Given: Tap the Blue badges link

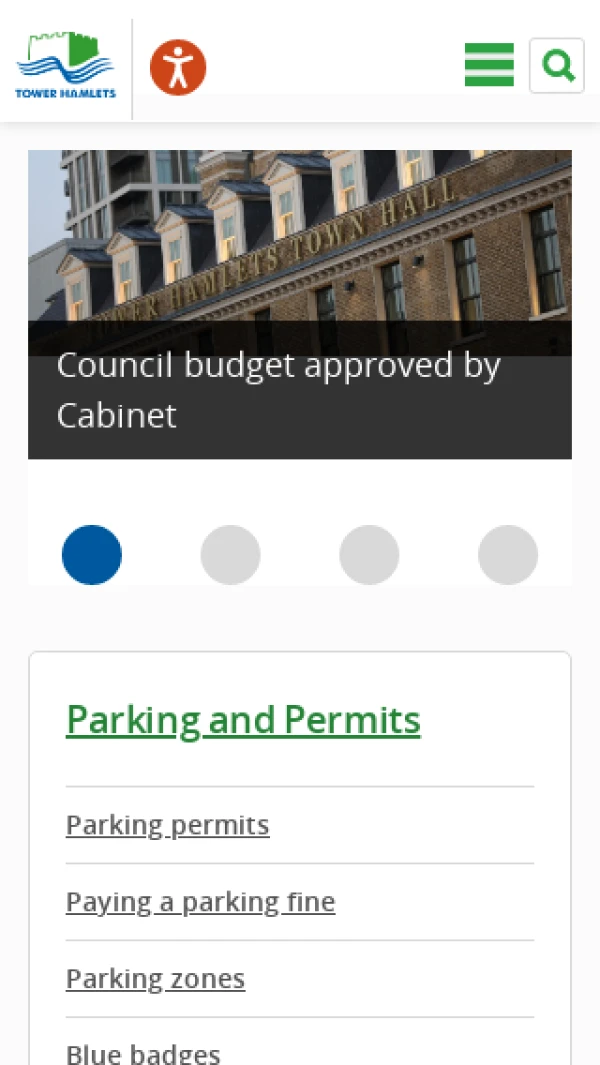Looking at the screenshot, I should [x=143, y=1053].
